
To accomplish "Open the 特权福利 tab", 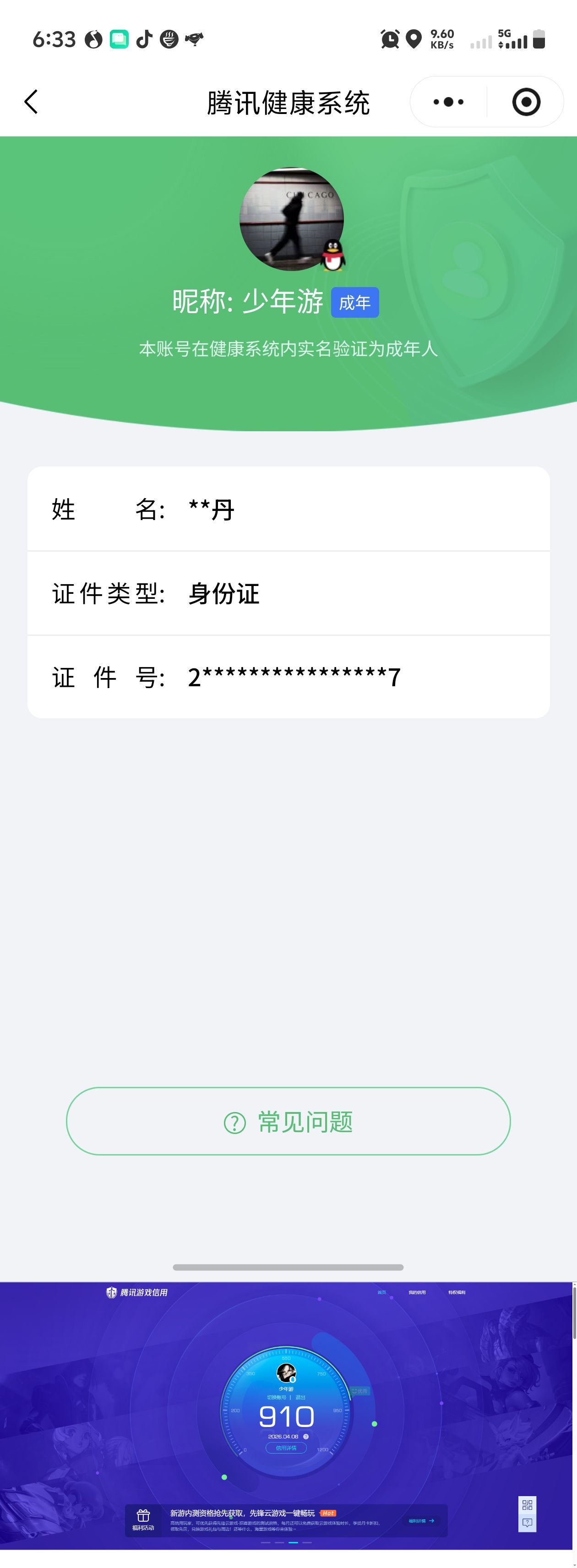I will point(457,1292).
